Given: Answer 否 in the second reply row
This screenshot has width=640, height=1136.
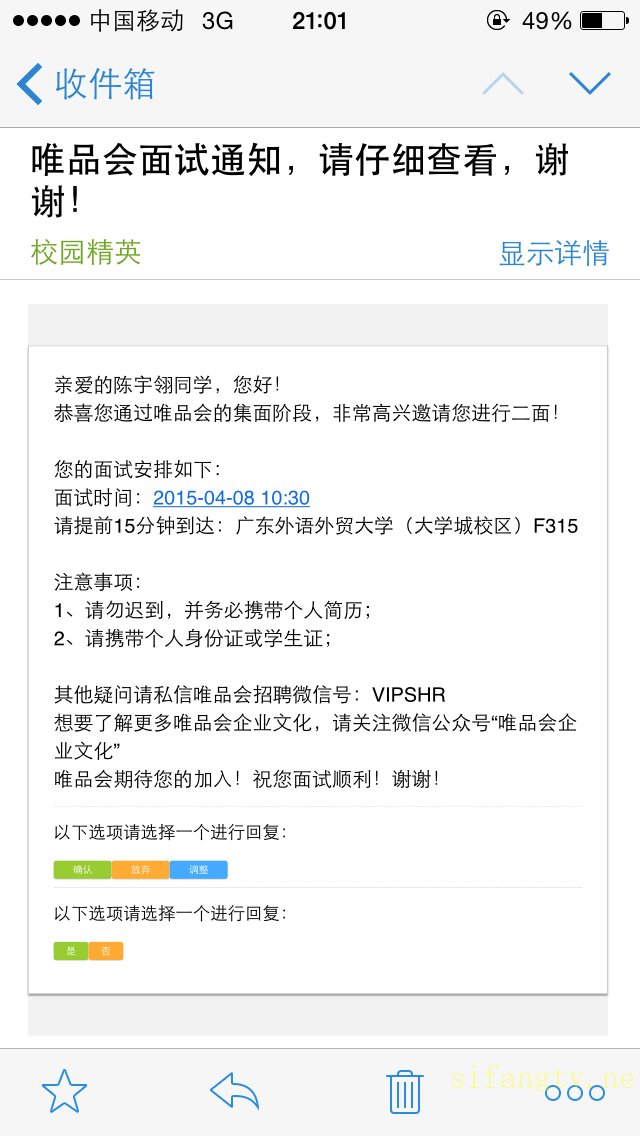Looking at the screenshot, I should pos(106,951).
